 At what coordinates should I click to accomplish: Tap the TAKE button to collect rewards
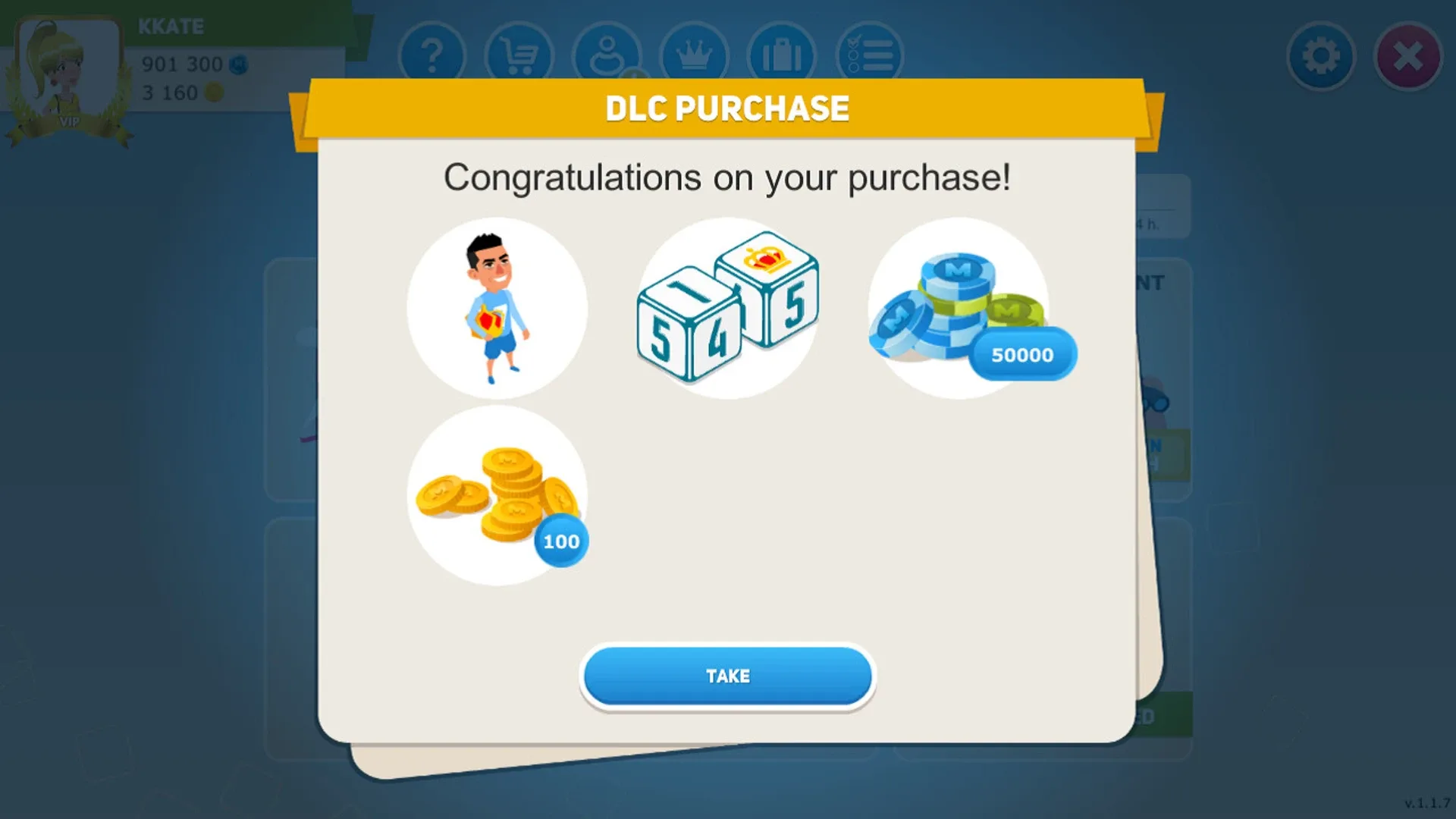tap(727, 676)
